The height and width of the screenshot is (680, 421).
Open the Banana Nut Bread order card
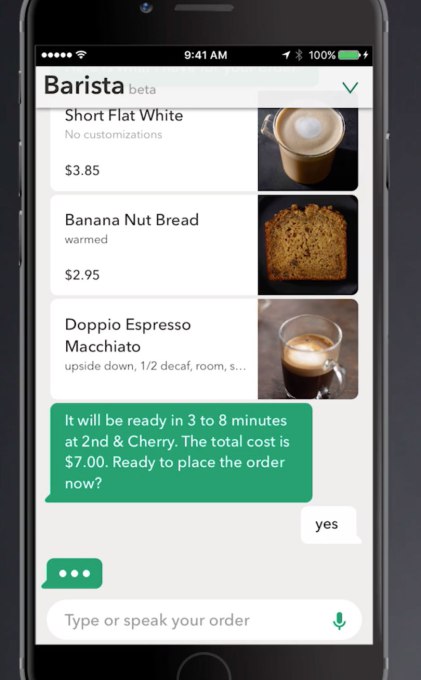[204, 245]
